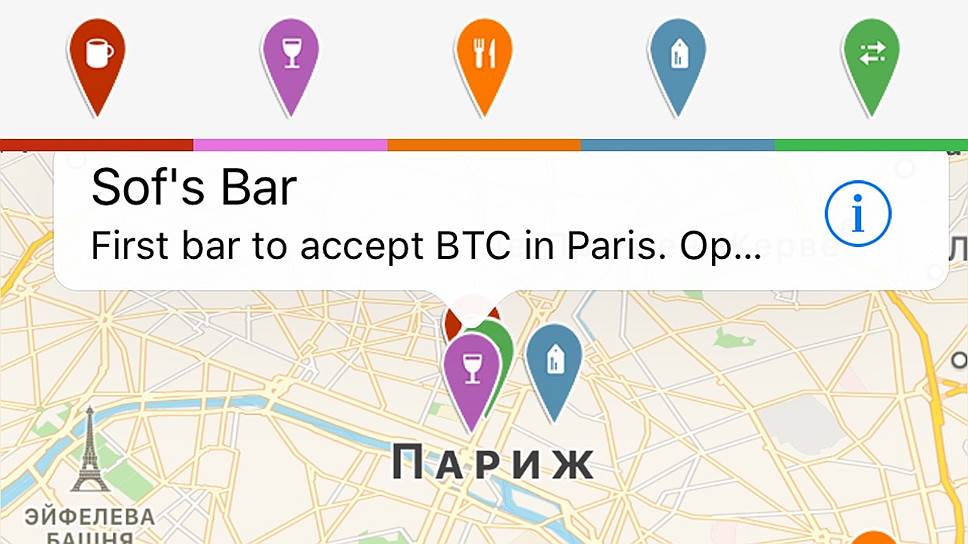
Task: Open info details for Sof's Bar
Action: pos(857,213)
